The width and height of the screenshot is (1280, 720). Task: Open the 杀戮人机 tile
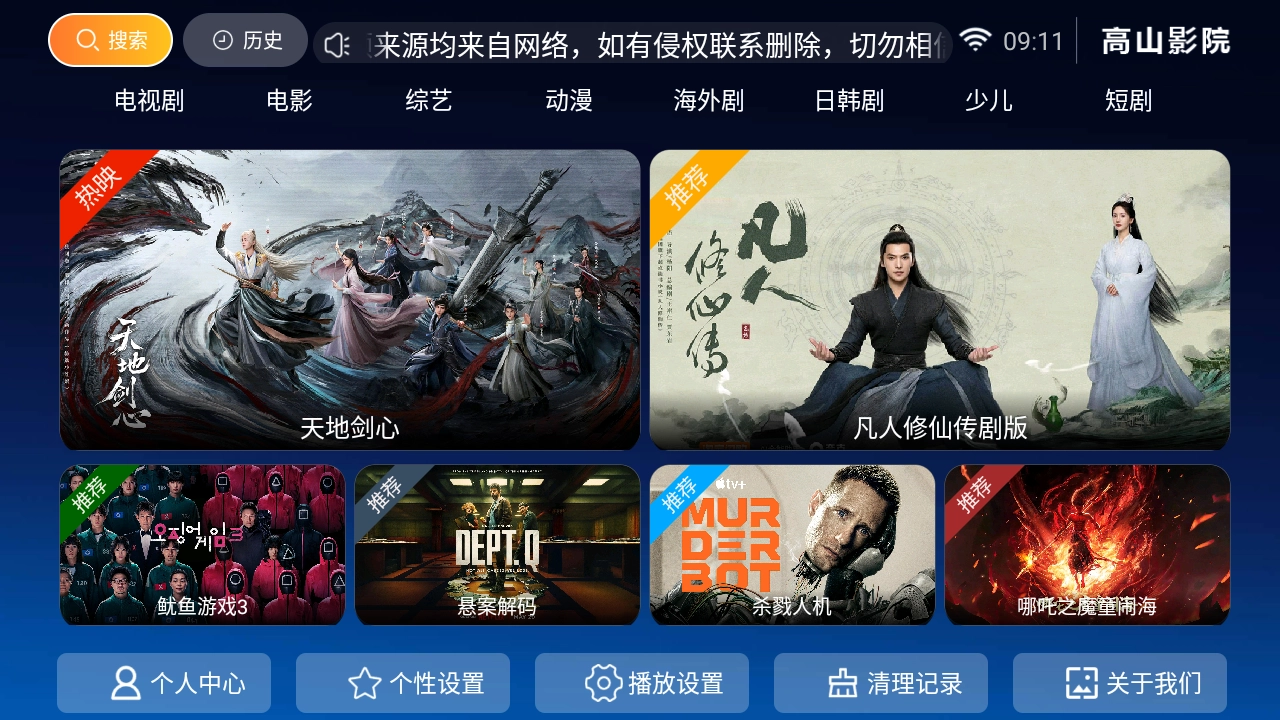(x=792, y=545)
